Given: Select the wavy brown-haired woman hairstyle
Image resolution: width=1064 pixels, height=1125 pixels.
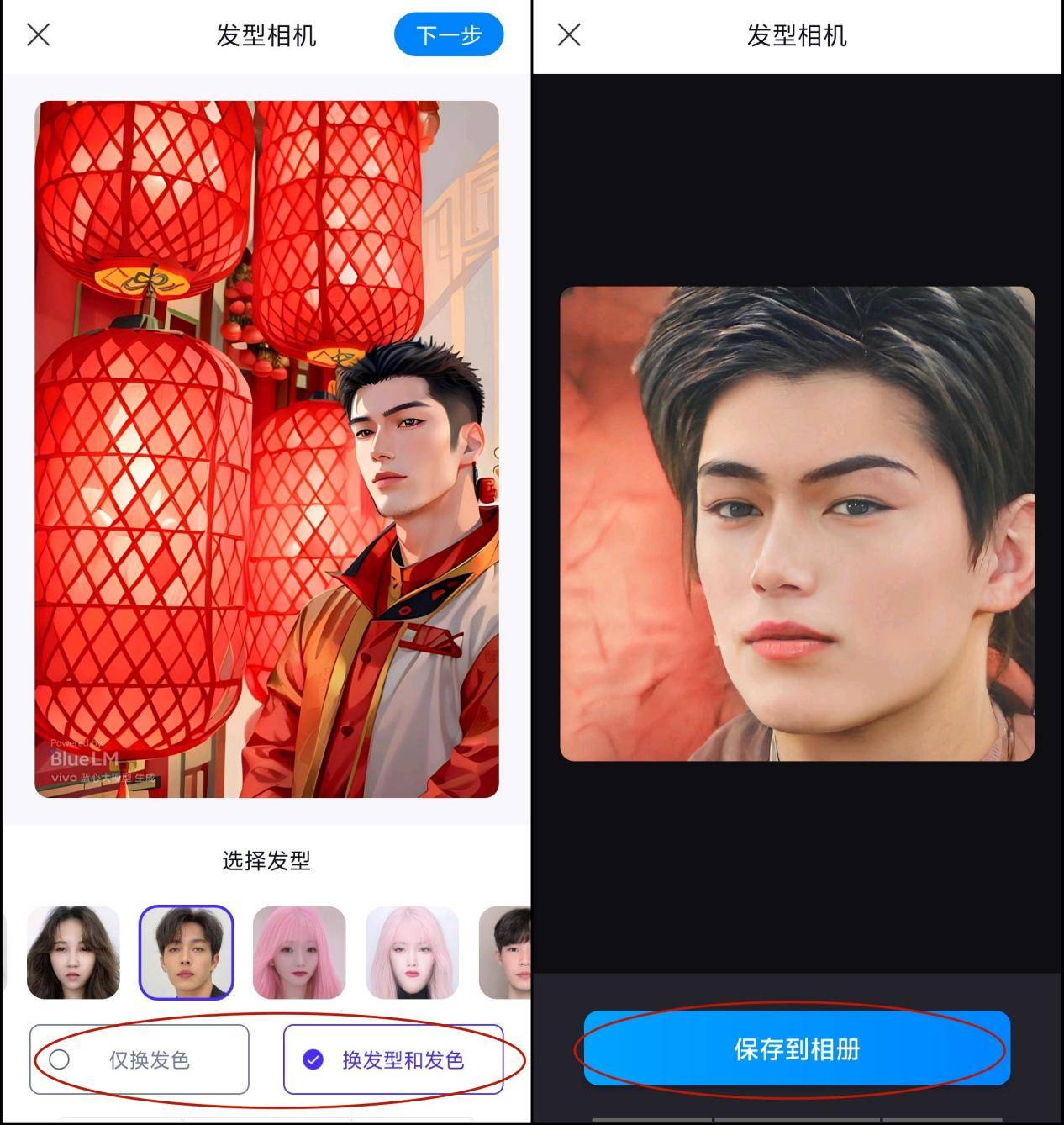Looking at the screenshot, I should (x=73, y=952).
